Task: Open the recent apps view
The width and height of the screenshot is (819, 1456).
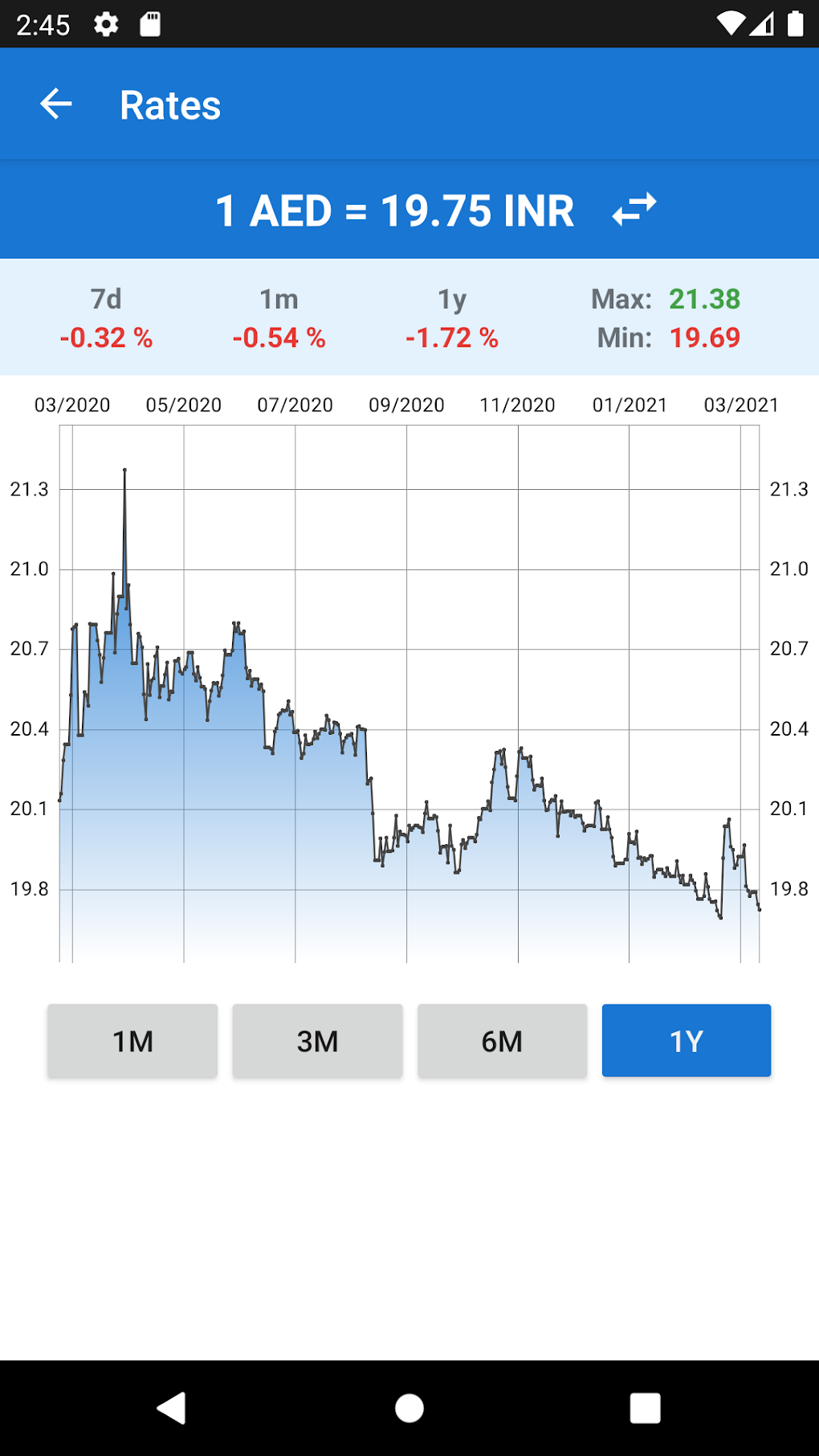Action: pos(645,1408)
